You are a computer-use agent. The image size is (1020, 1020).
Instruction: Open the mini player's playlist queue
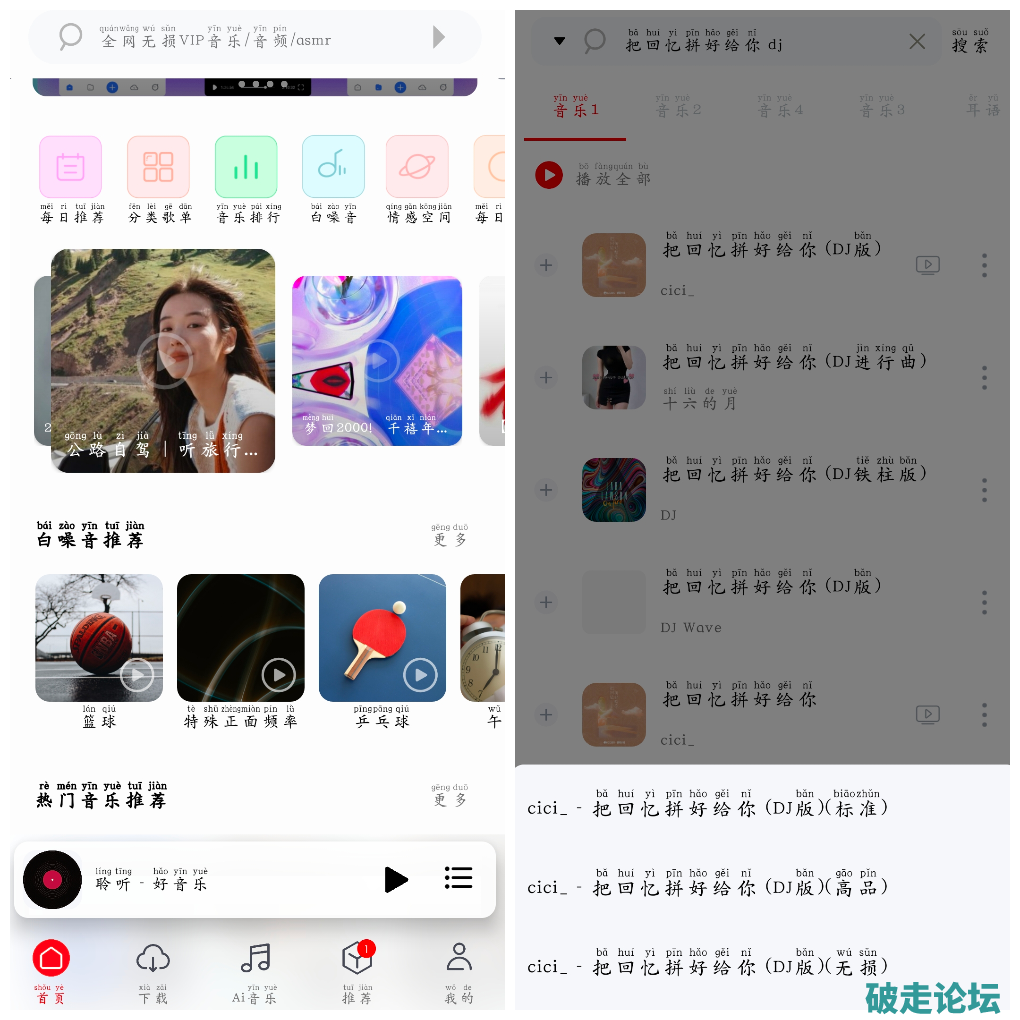(x=458, y=879)
